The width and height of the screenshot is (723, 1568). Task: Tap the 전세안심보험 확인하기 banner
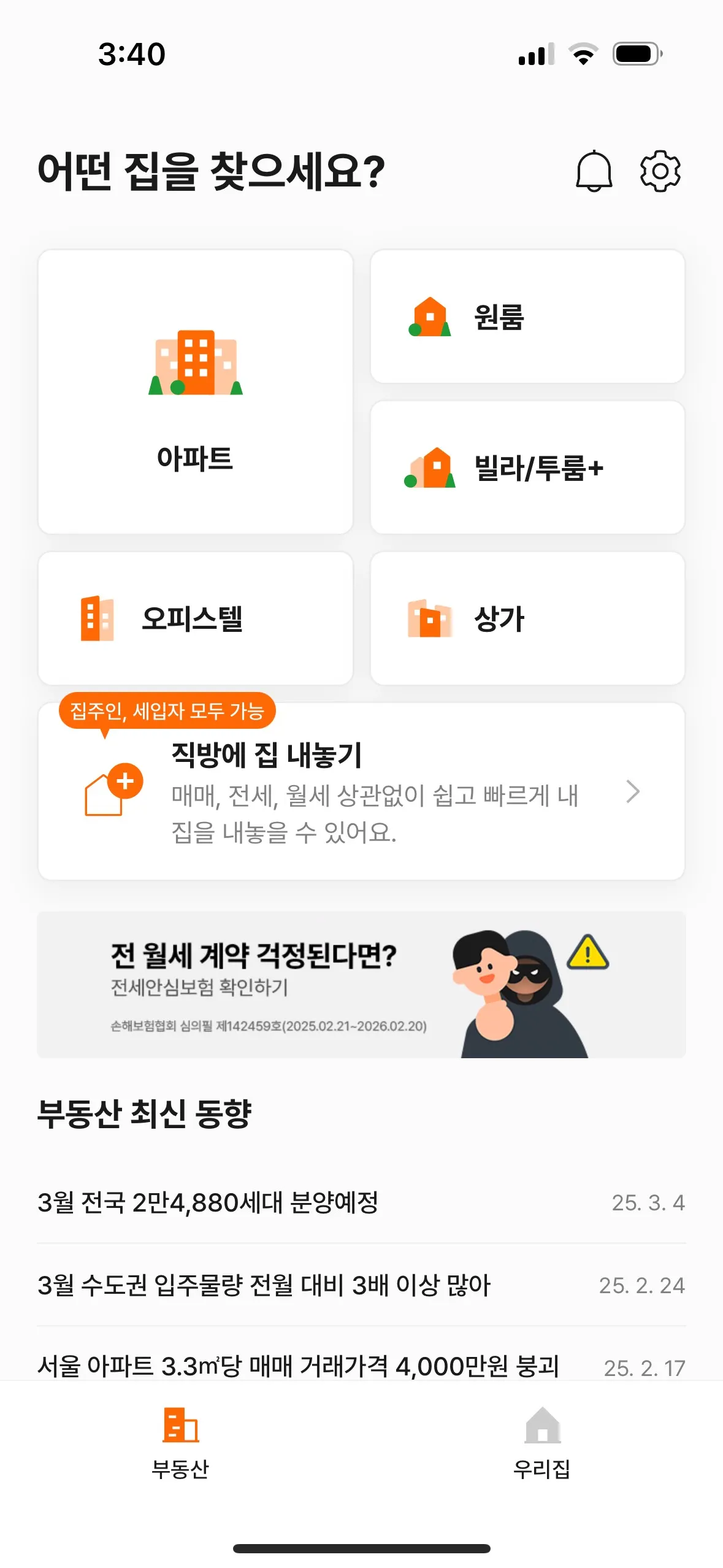[x=361, y=984]
